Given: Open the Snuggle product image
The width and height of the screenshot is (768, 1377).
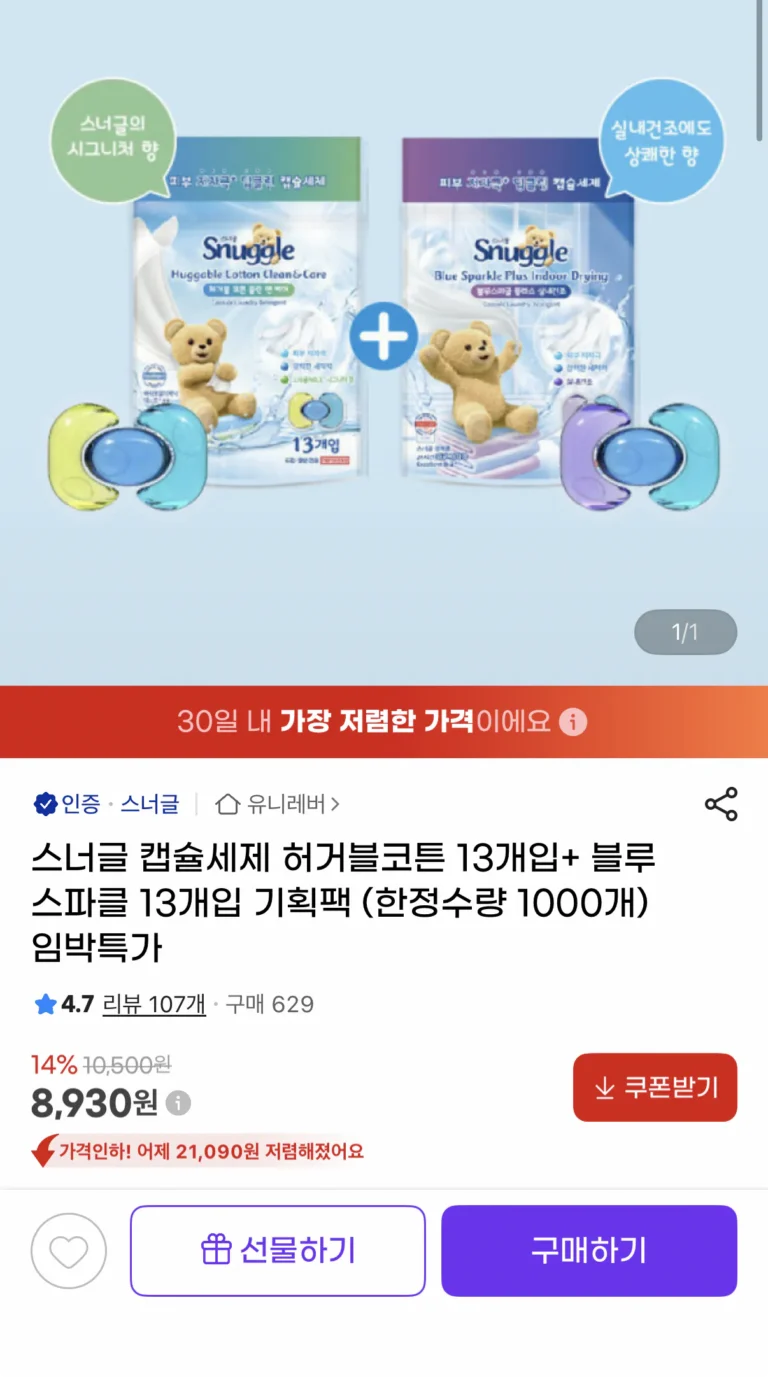Looking at the screenshot, I should [x=384, y=330].
